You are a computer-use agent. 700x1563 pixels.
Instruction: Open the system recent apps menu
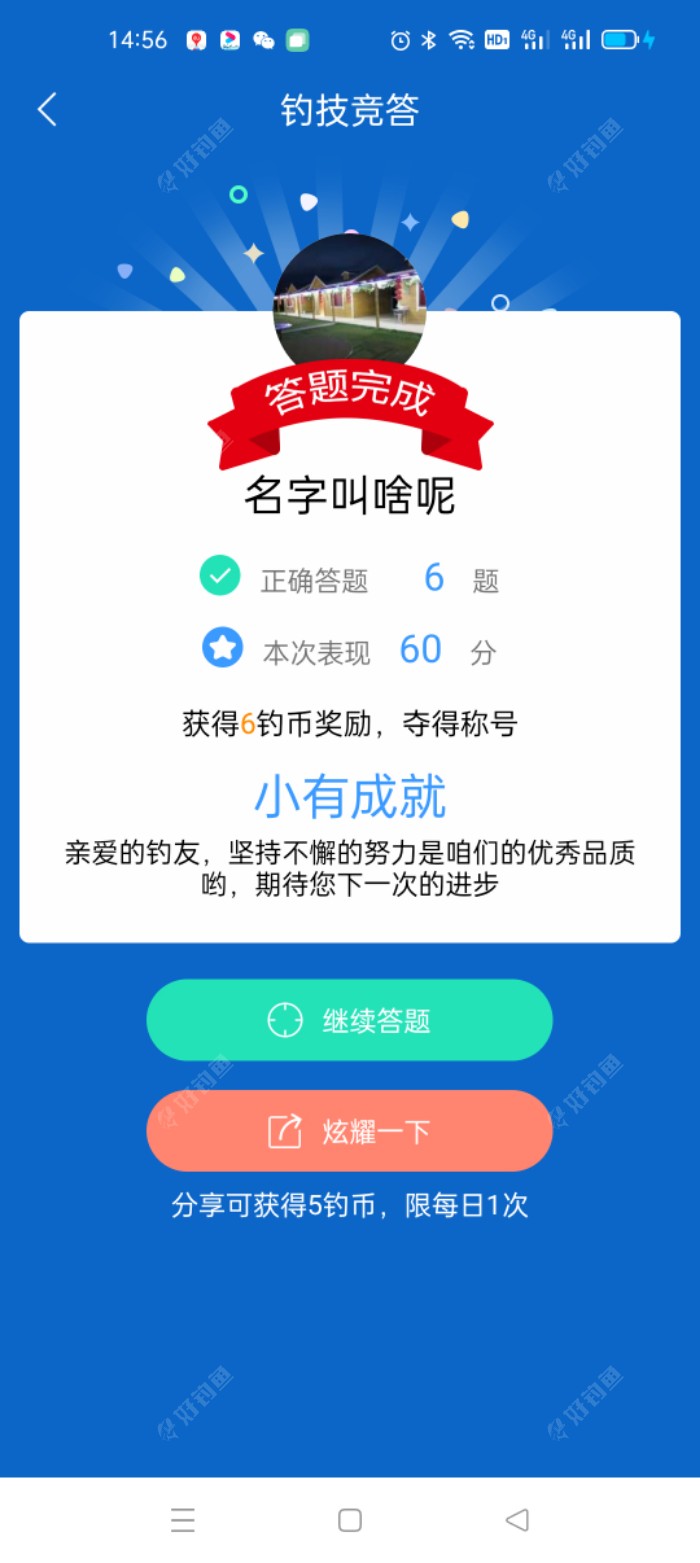tap(182, 1520)
